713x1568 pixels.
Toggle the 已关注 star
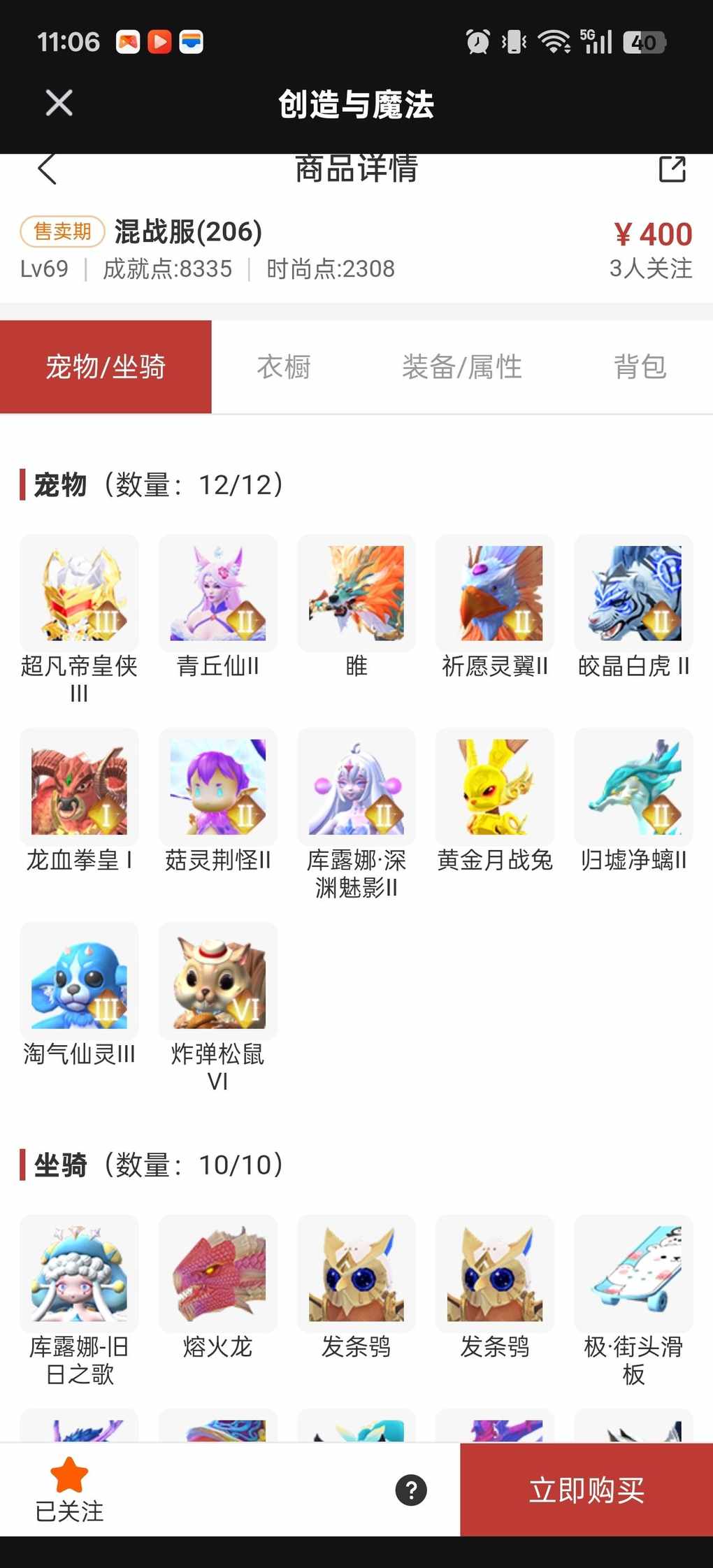[69, 1488]
